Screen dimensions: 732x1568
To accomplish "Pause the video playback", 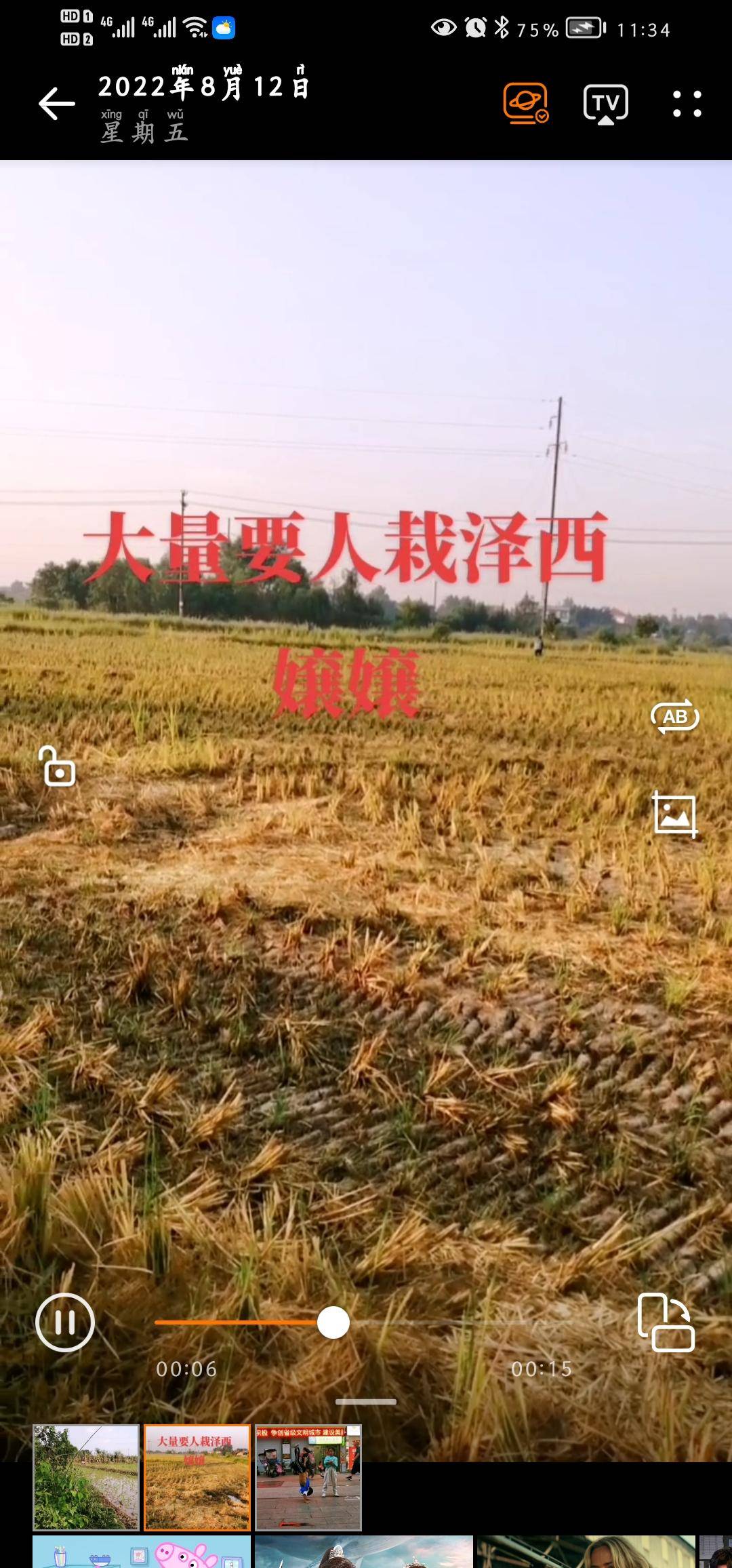I will pyautogui.click(x=65, y=1322).
